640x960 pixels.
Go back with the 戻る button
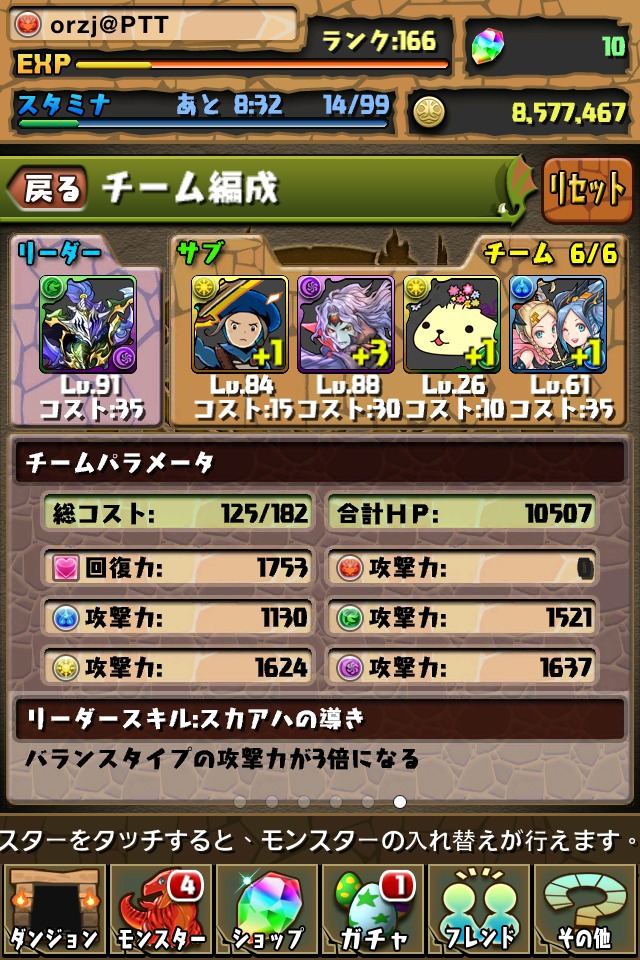coord(50,188)
